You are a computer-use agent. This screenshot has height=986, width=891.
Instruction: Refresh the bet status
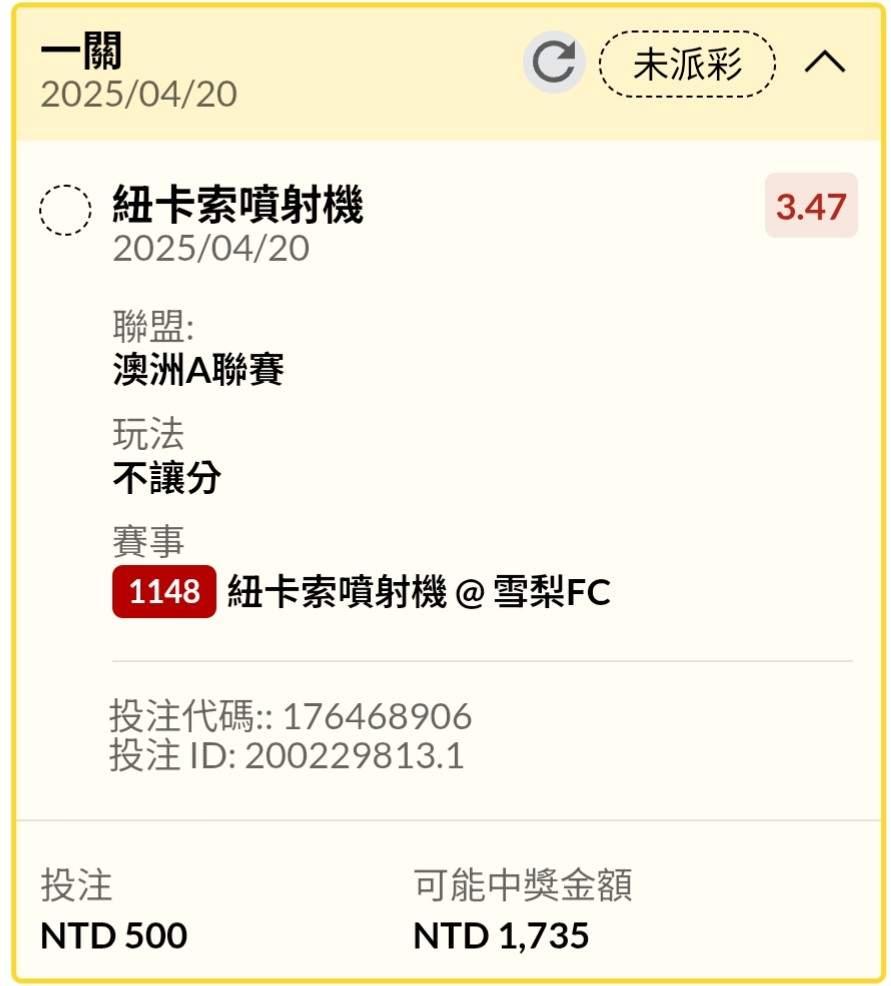[x=553, y=64]
